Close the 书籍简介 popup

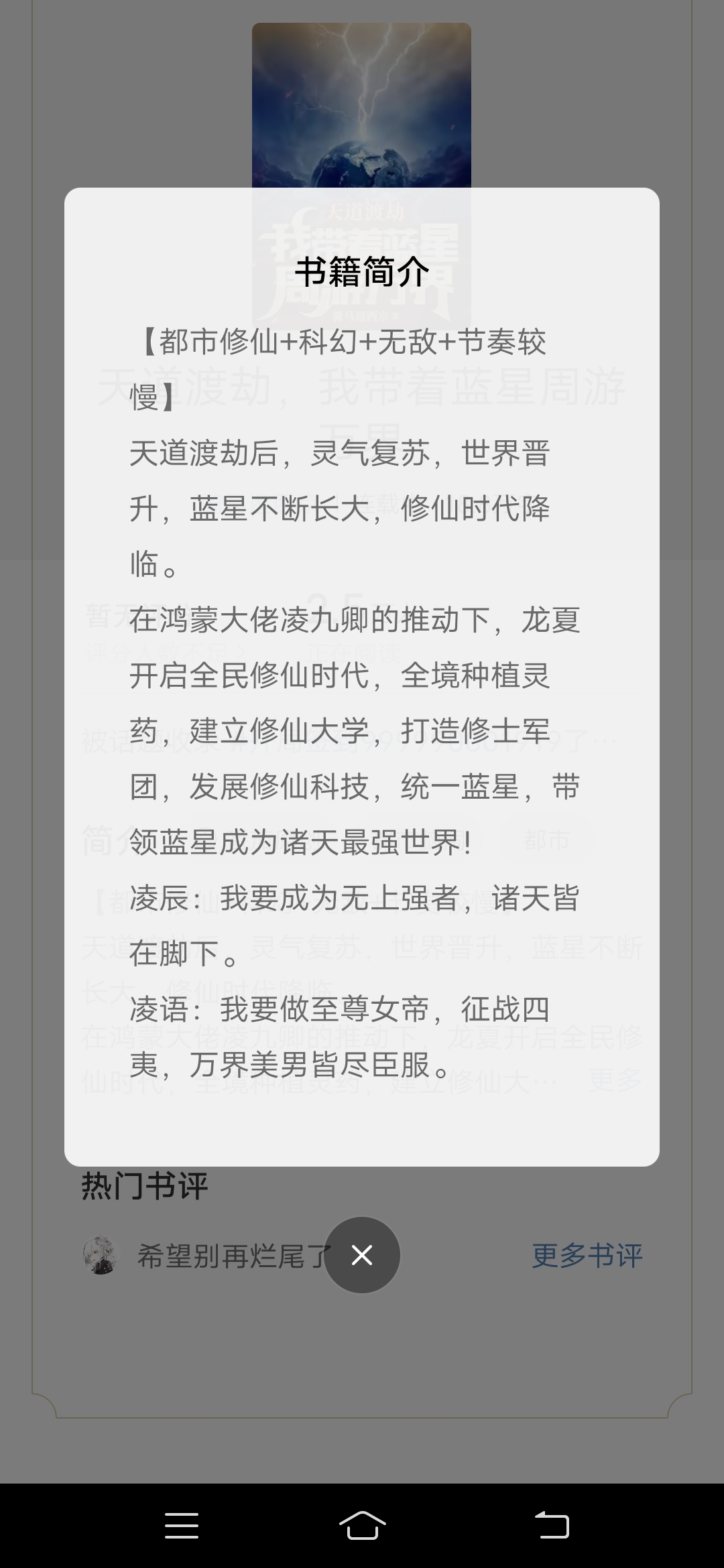[362, 1255]
